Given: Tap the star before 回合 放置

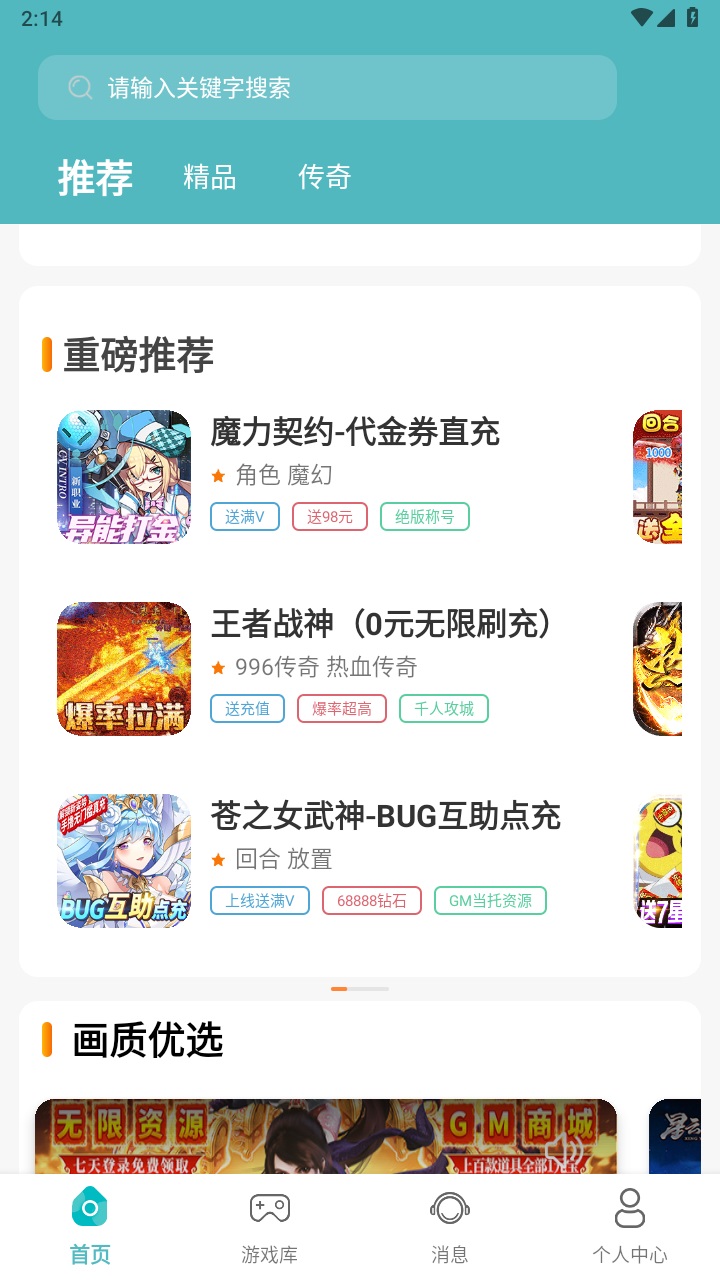Looking at the screenshot, I should pos(218,859).
